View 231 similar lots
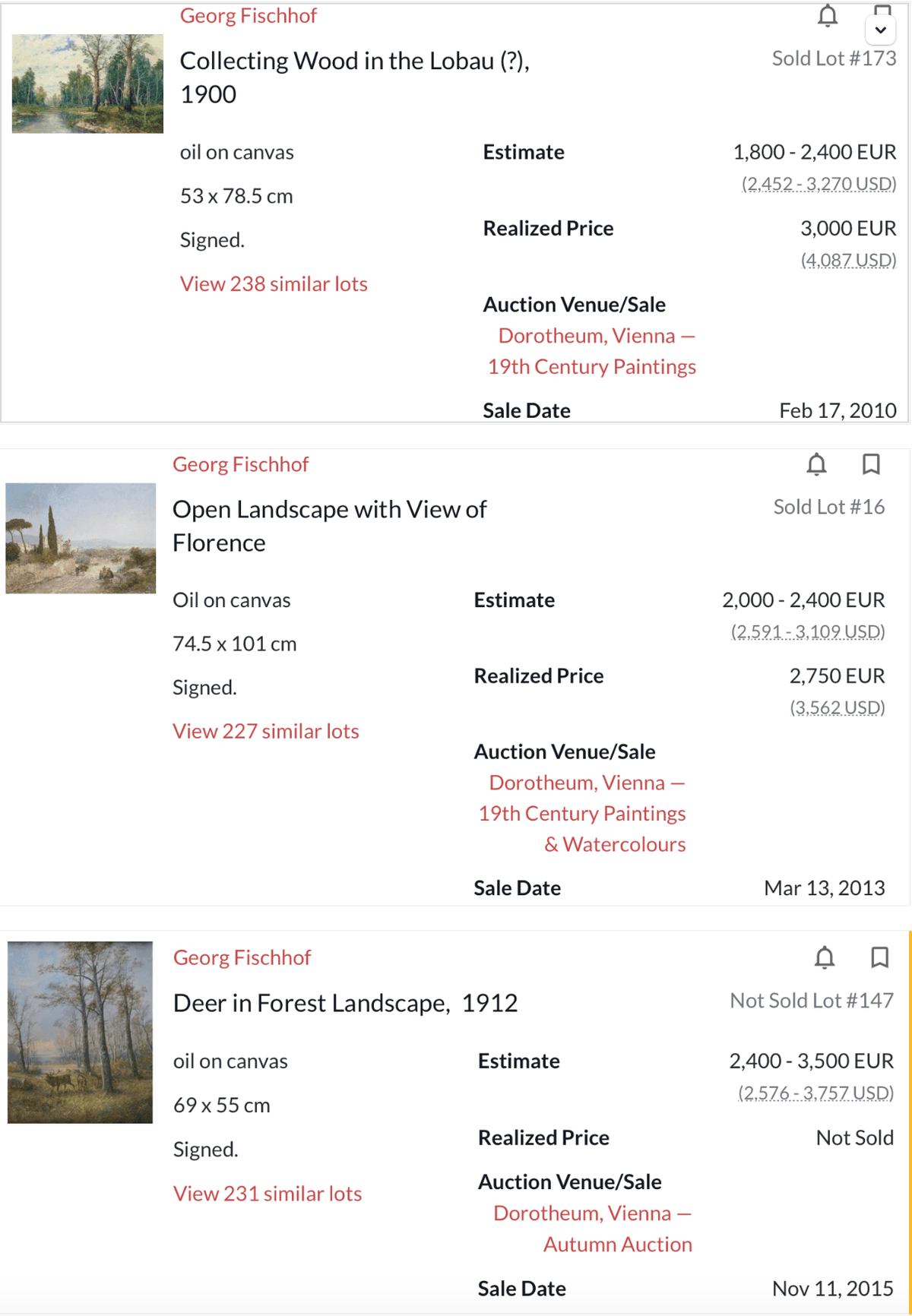This screenshot has height=1316, width=912. (x=267, y=1194)
